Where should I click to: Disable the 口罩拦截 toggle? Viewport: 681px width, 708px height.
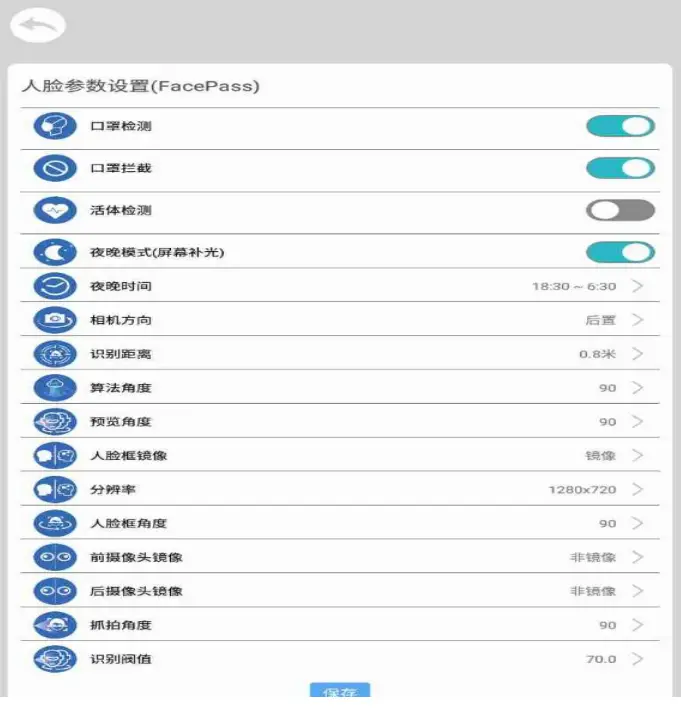(620, 168)
